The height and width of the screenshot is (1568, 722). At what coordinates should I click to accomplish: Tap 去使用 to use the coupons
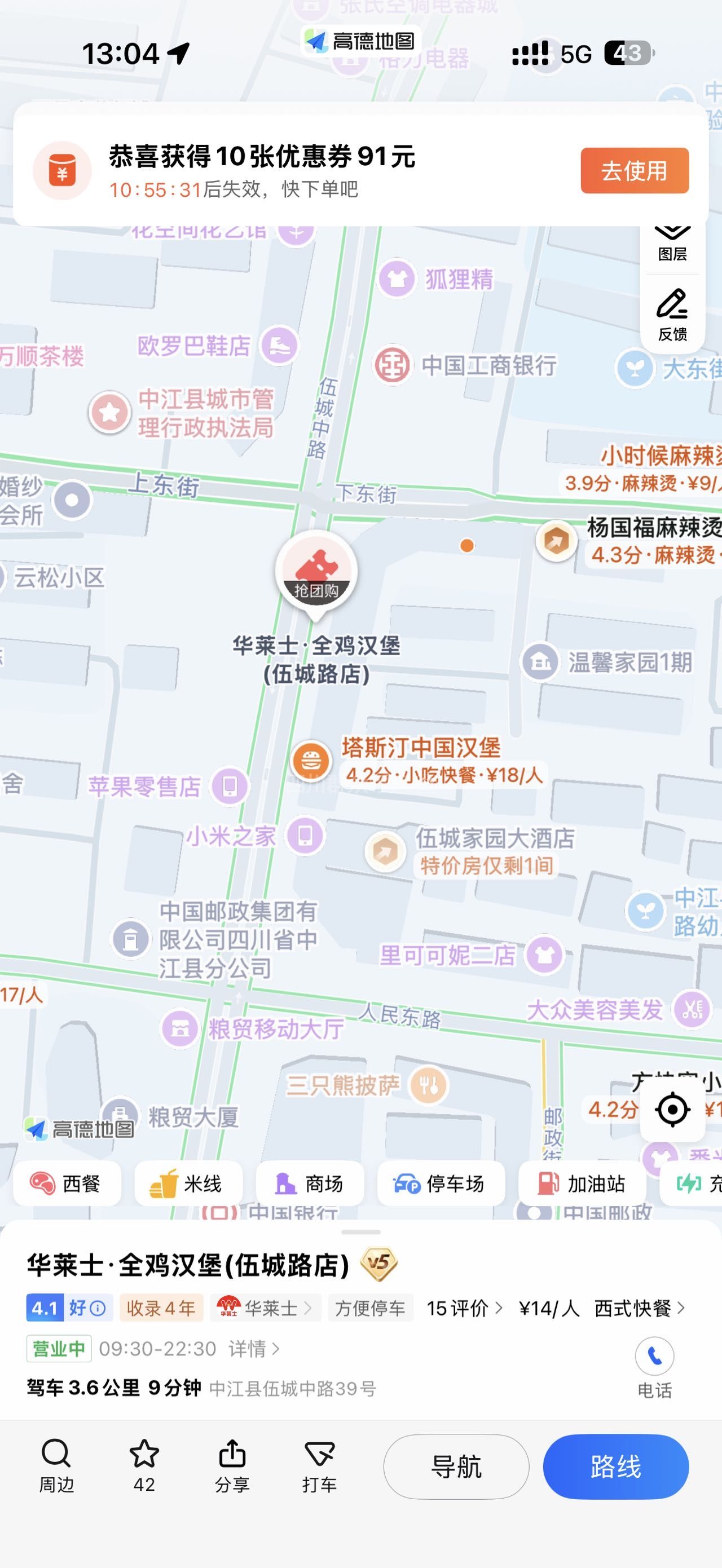click(x=635, y=170)
